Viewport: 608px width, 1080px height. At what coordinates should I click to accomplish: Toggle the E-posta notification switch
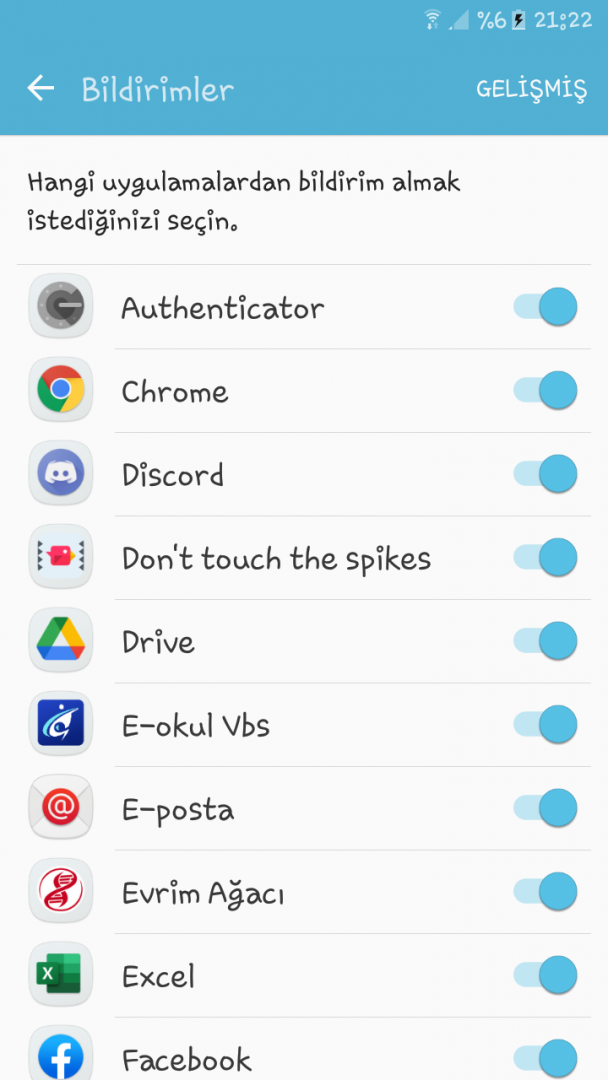click(x=546, y=808)
